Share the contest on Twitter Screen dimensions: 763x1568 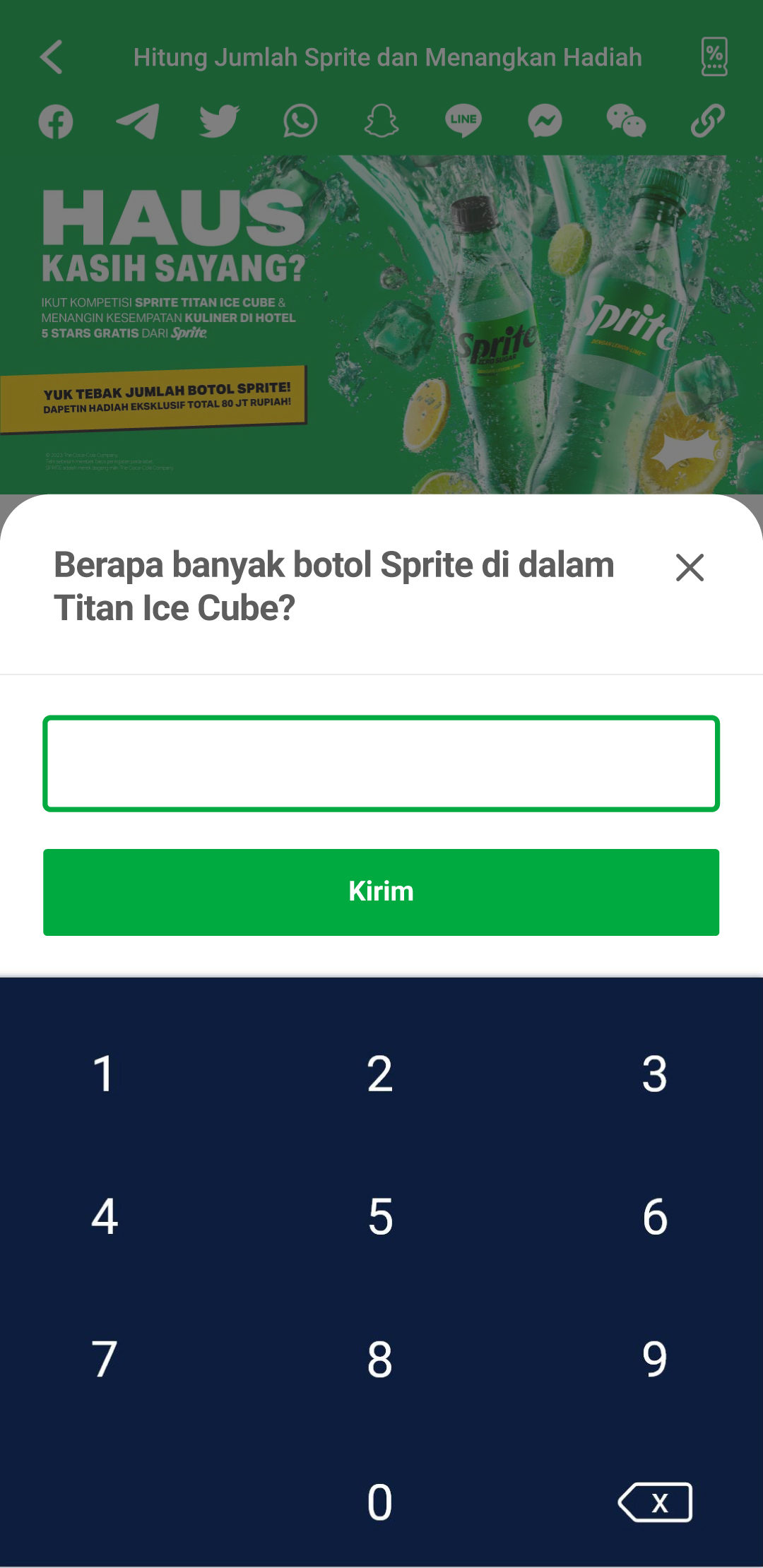tap(219, 121)
